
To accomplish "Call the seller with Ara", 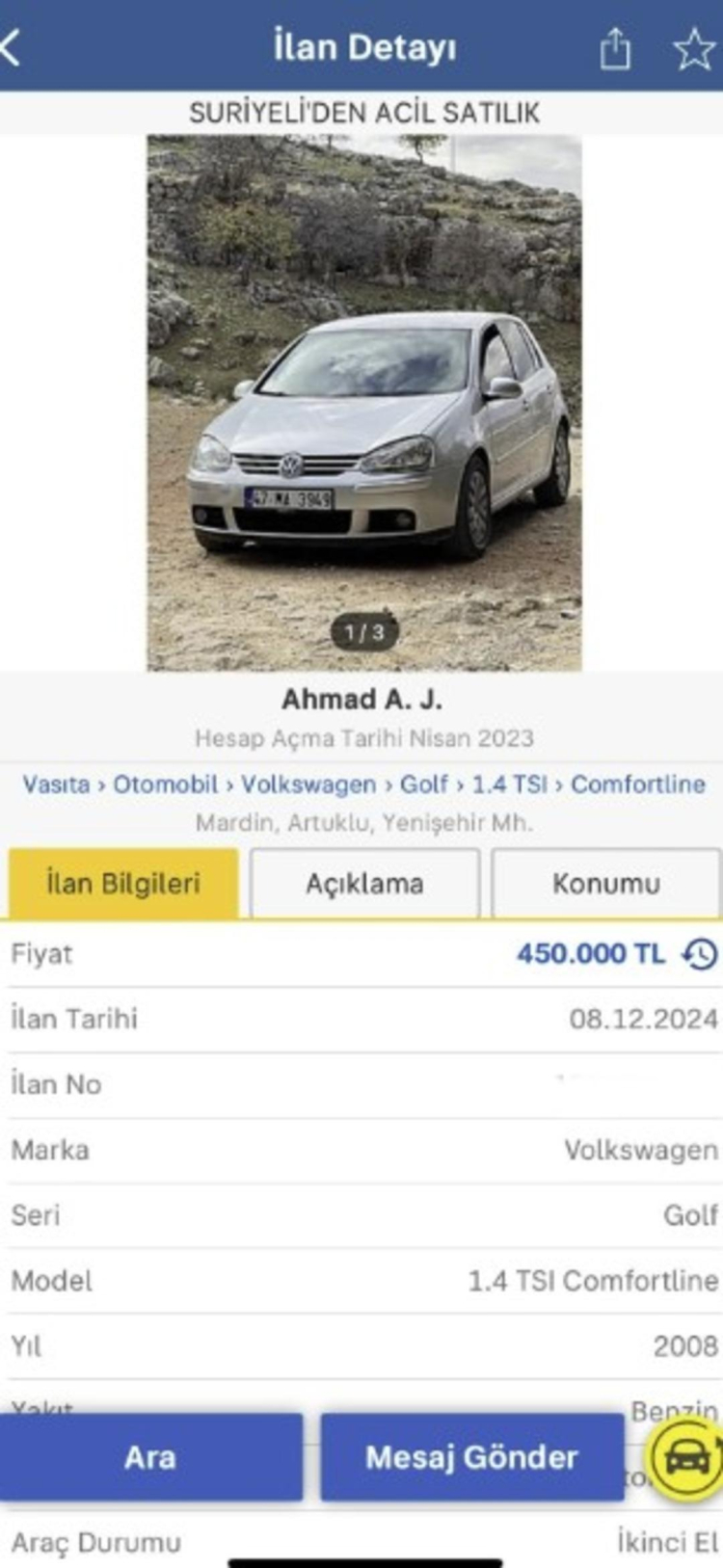I will pos(150,1457).
